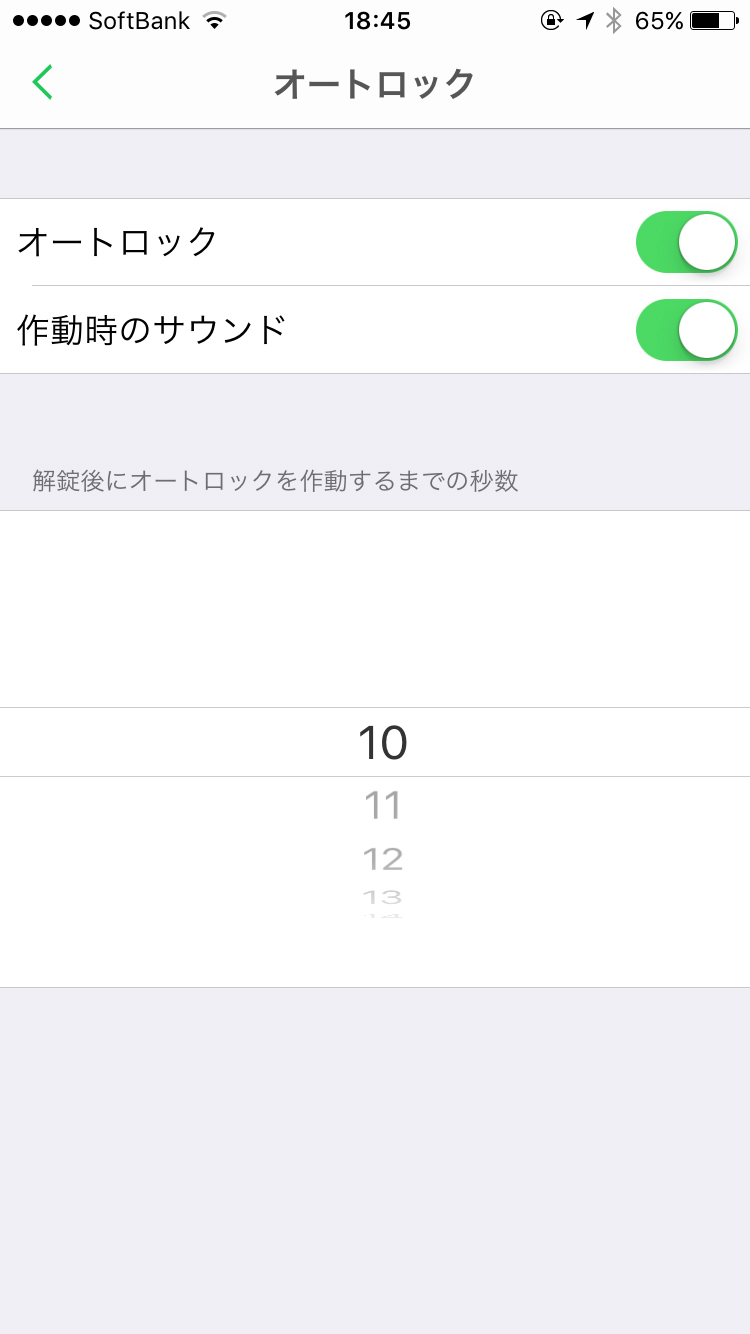Choose 12 seconds in the picker
This screenshot has height=1334, width=750.
coord(382,858)
